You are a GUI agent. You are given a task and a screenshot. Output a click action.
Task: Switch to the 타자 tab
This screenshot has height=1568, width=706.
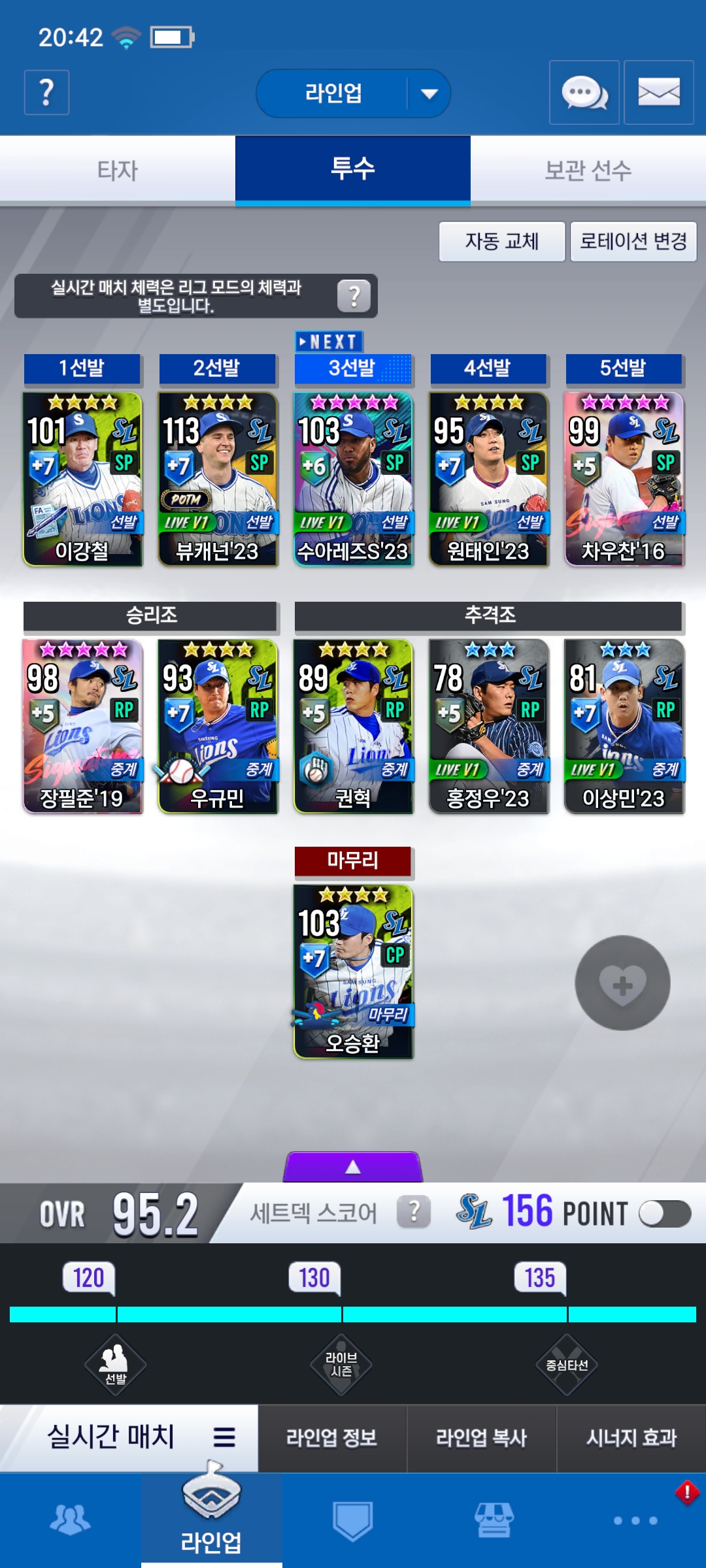pos(118,171)
